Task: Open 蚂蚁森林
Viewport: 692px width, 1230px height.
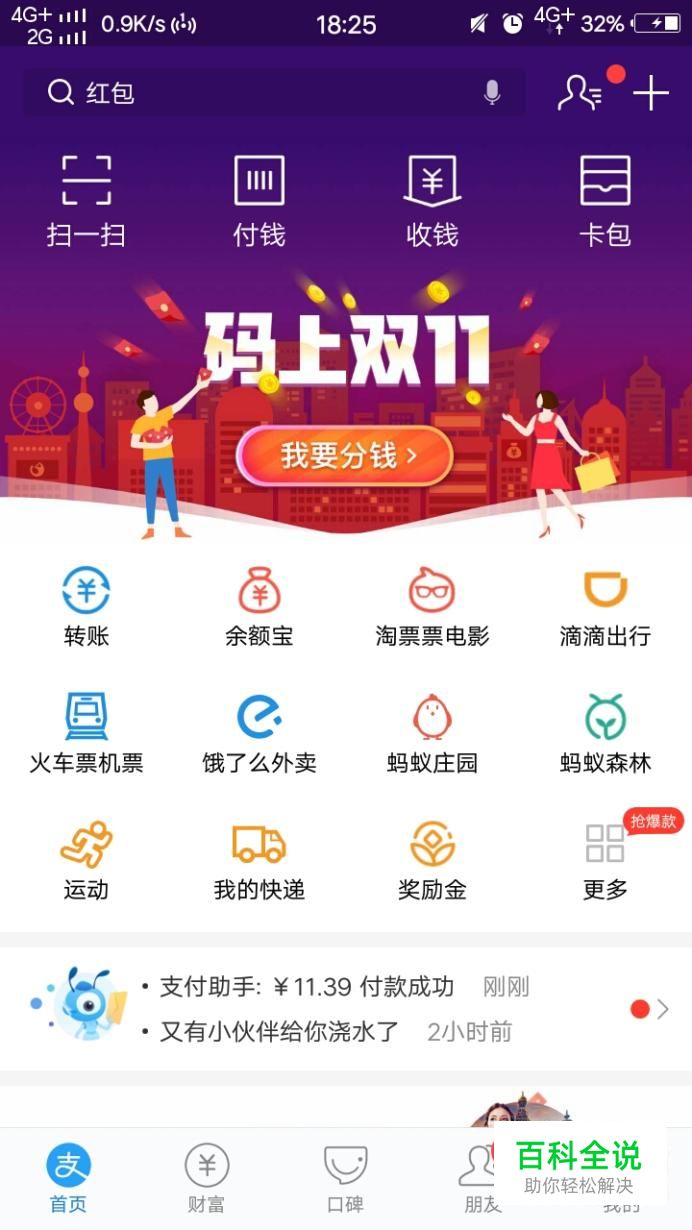Action: (605, 733)
